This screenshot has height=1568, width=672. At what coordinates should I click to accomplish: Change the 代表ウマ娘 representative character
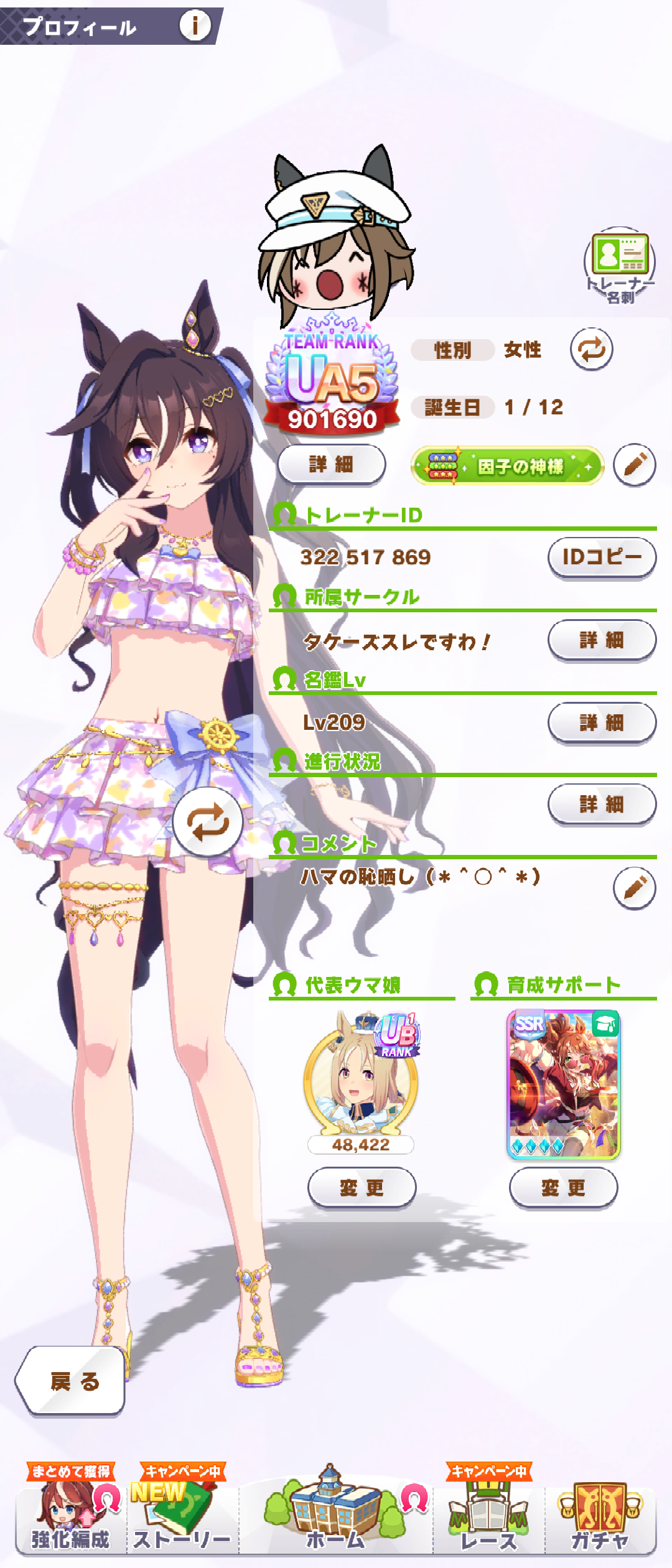point(362,1188)
